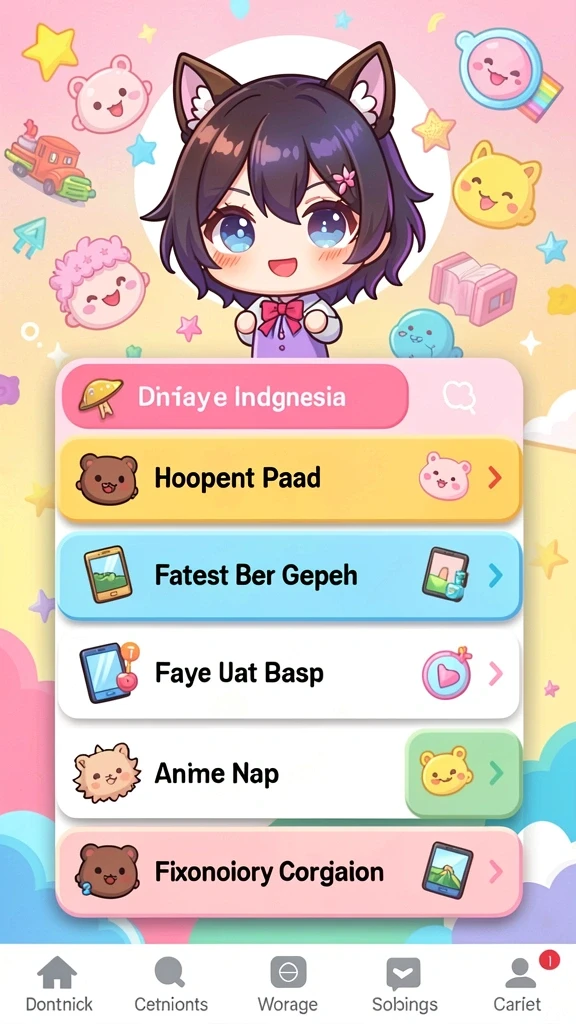Select the Faye Uat Basp item
Screen dimensions: 576x1024
coord(289,673)
